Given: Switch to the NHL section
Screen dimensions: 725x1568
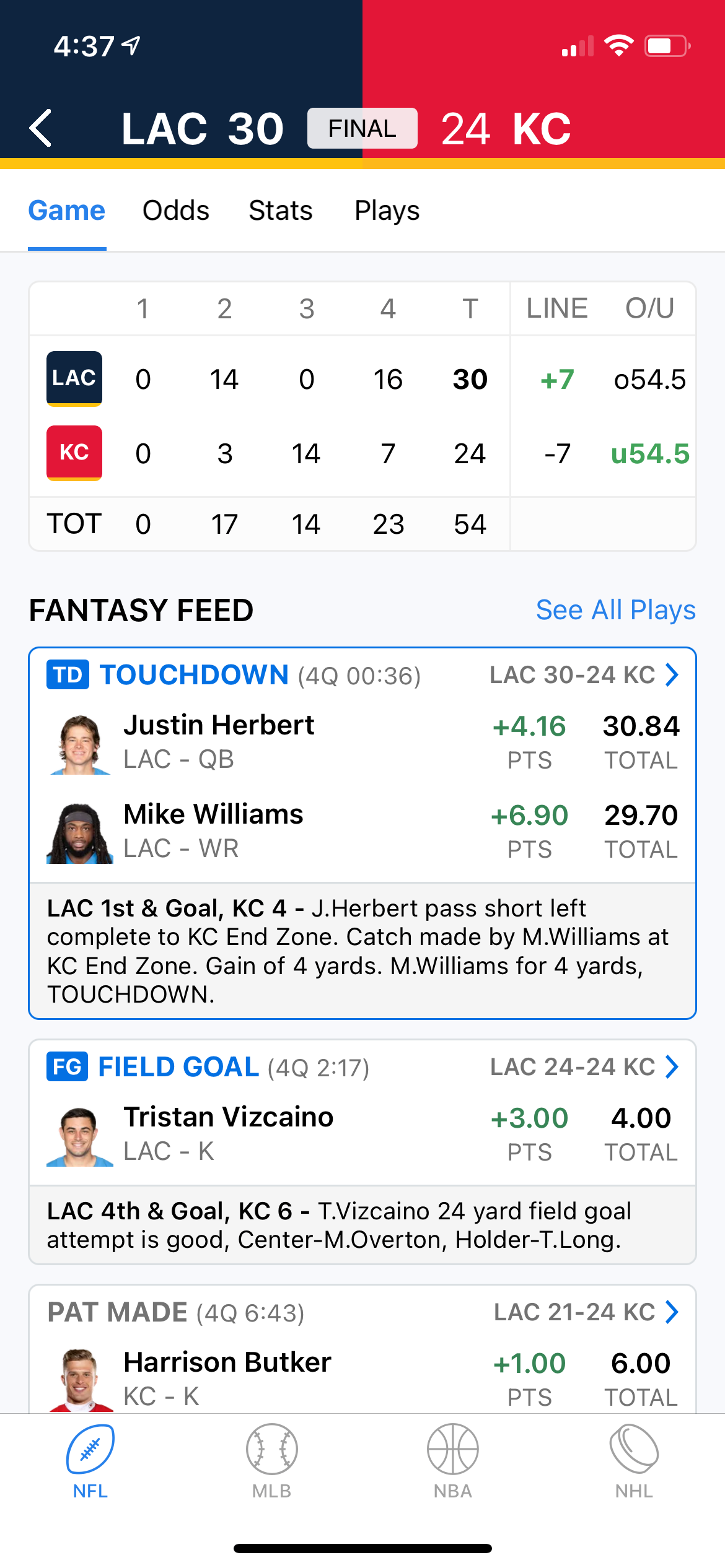Looking at the screenshot, I should (634, 1461).
